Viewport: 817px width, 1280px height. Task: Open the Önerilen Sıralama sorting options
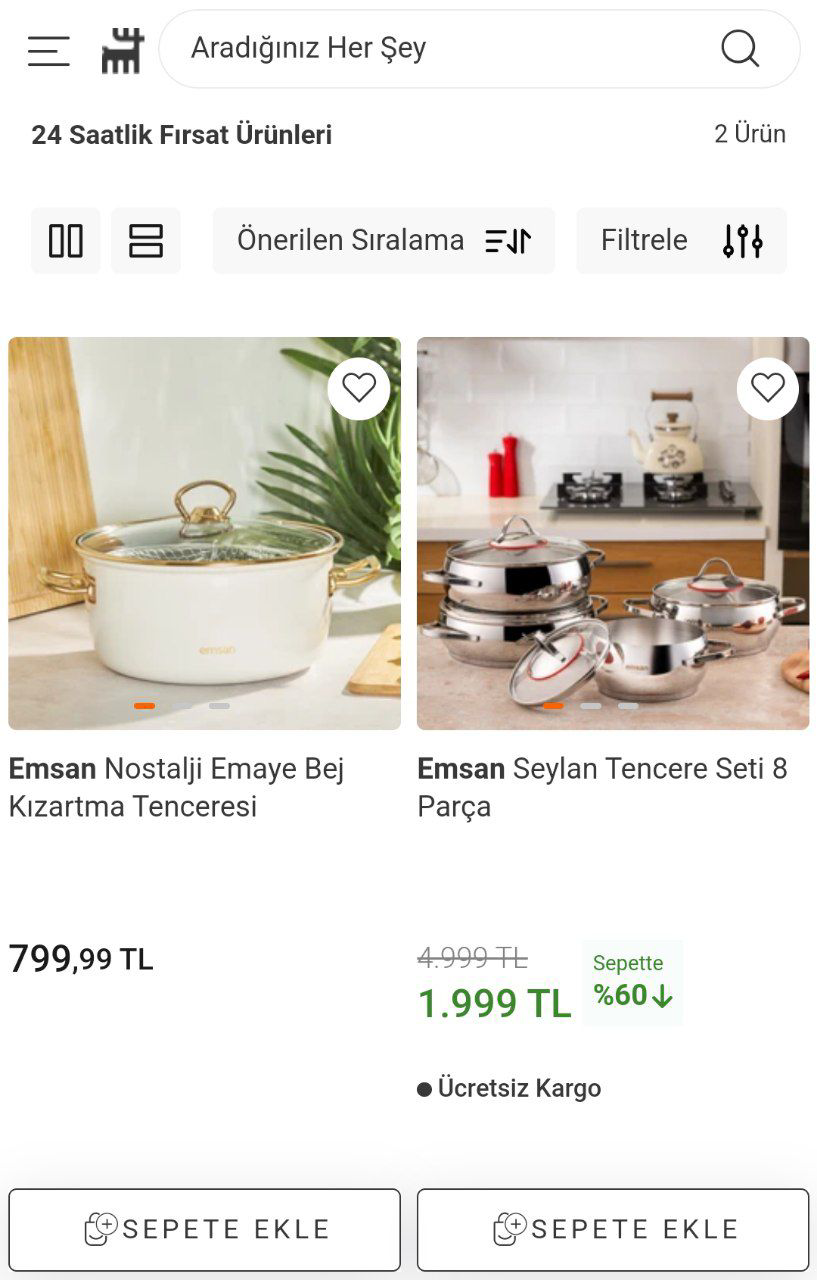(x=383, y=240)
